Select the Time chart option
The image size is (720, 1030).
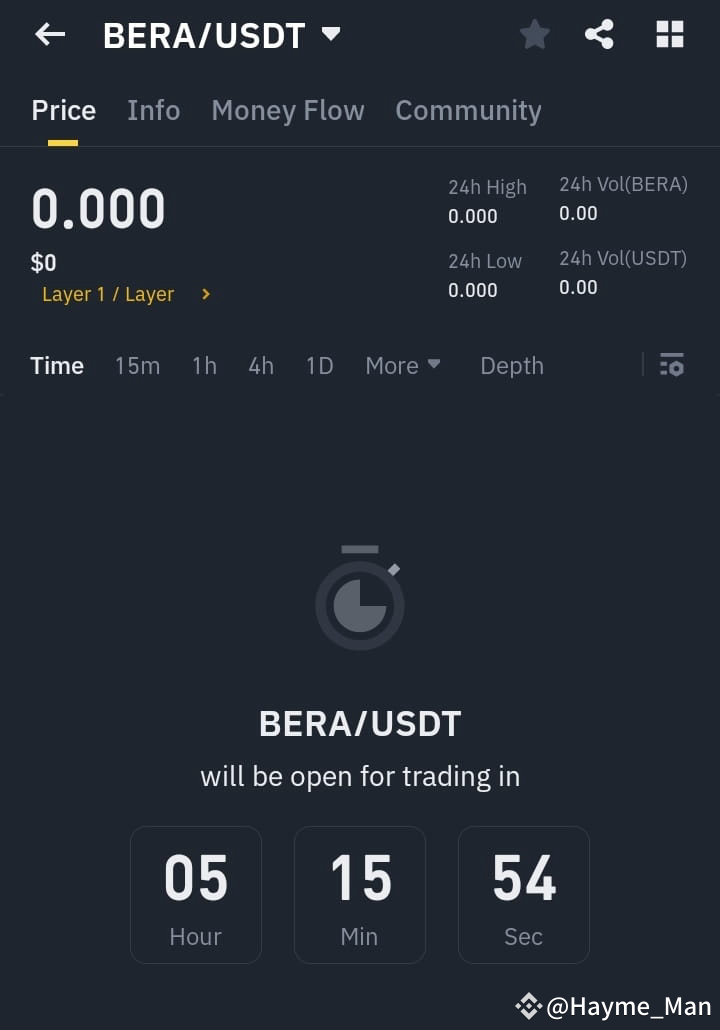click(x=56, y=366)
